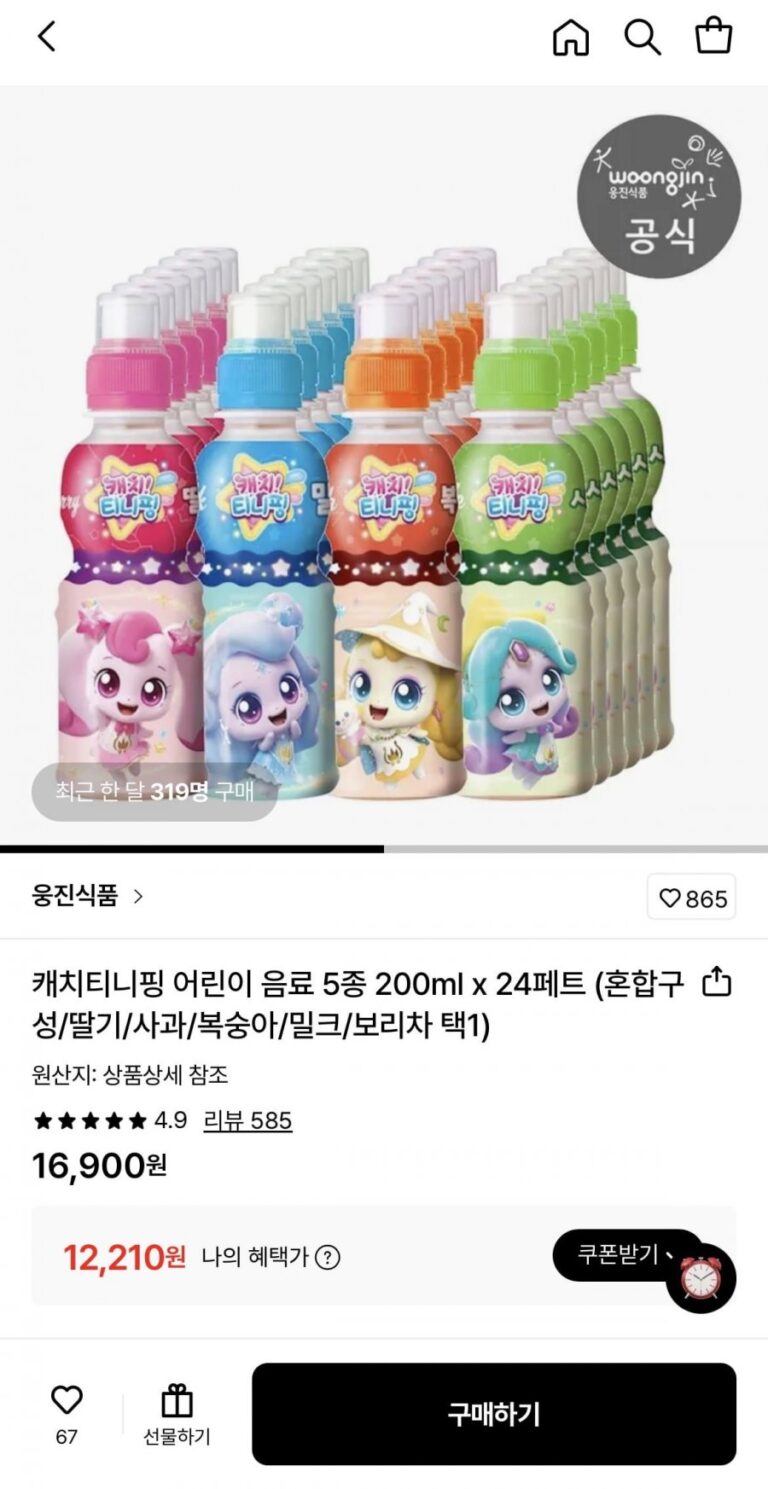
Task: Open the shopping bag cart
Action: pyautogui.click(x=714, y=37)
